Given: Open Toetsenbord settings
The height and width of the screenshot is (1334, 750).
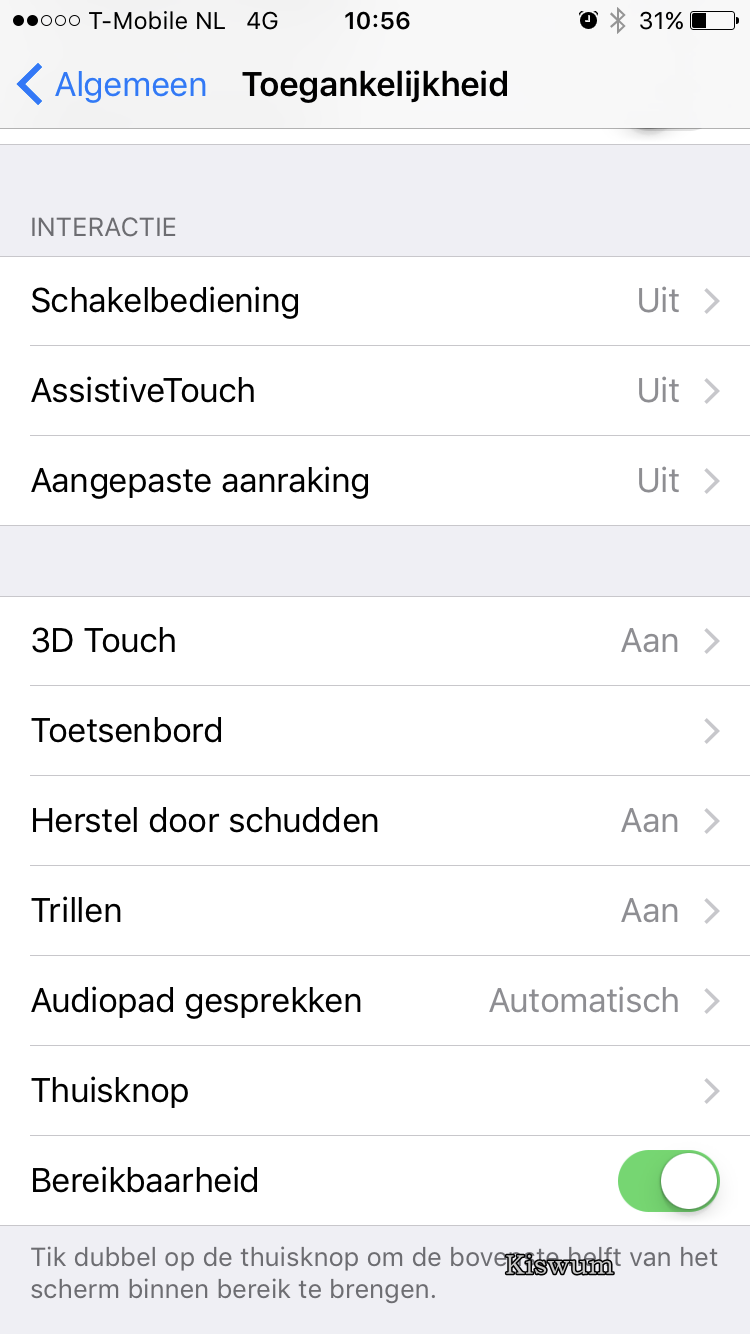Looking at the screenshot, I should [375, 731].
